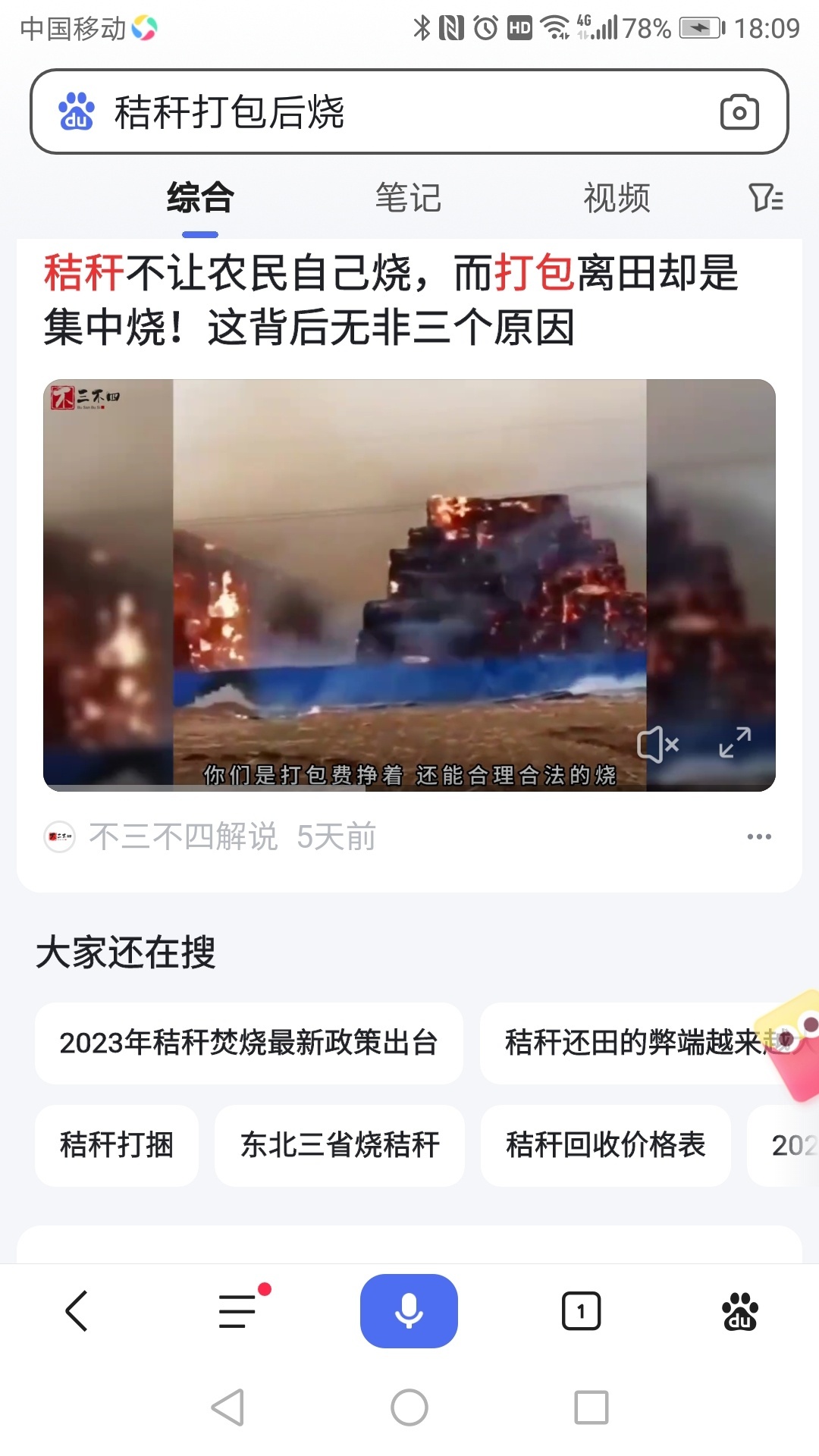Open camera image search

pos(739,112)
